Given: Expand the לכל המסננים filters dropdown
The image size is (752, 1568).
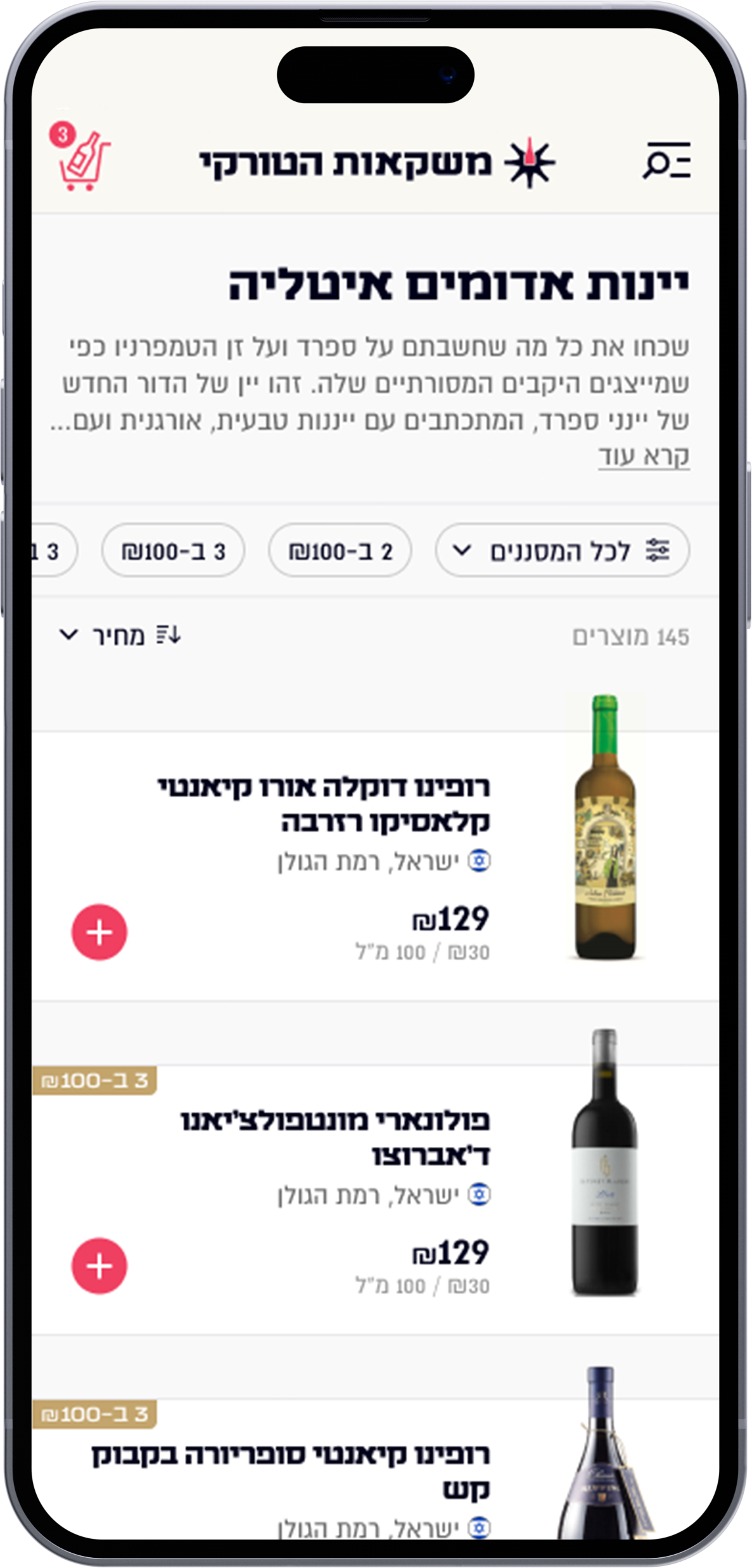Looking at the screenshot, I should pos(562,550).
